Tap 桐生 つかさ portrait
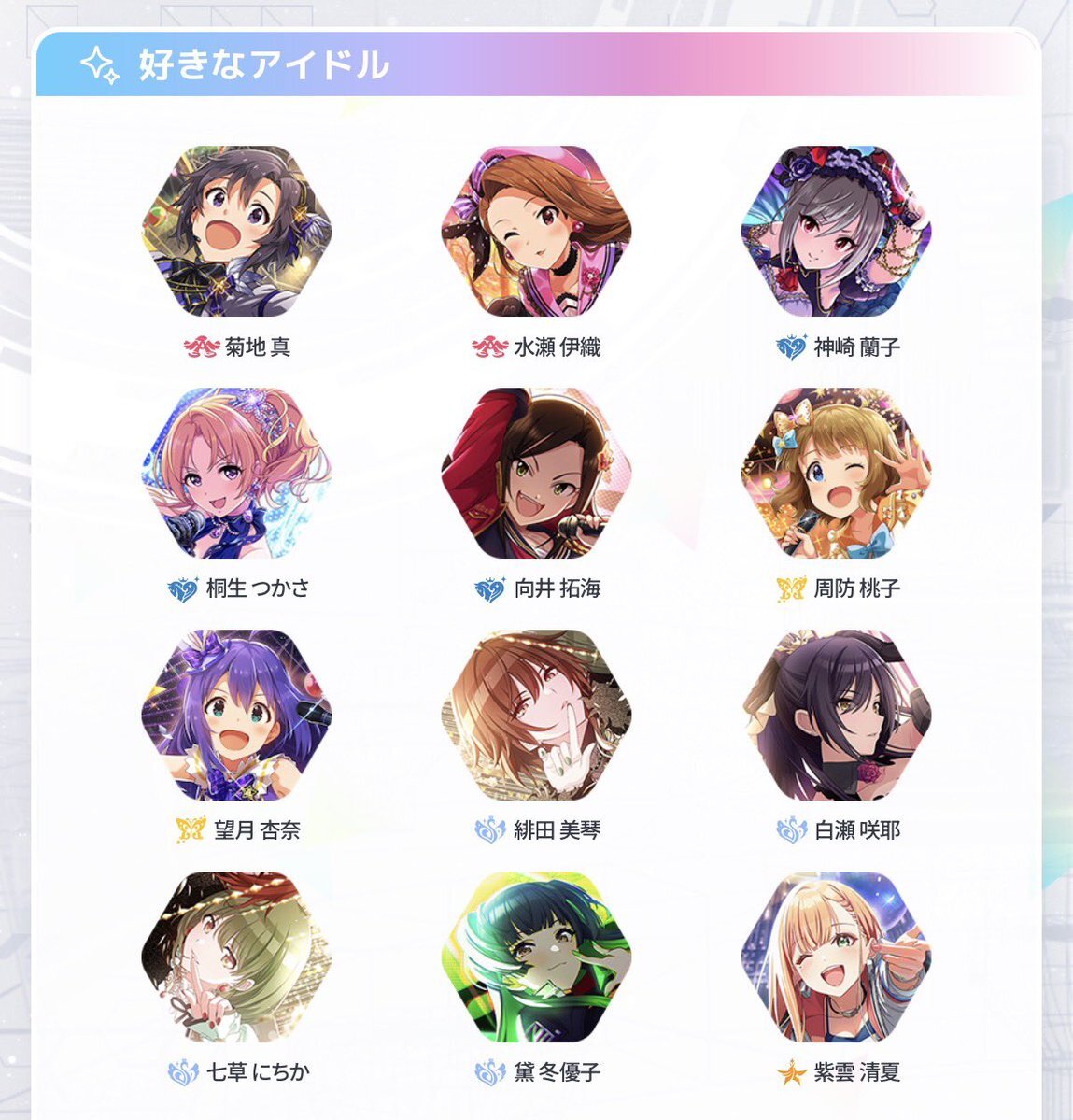 click(236, 474)
